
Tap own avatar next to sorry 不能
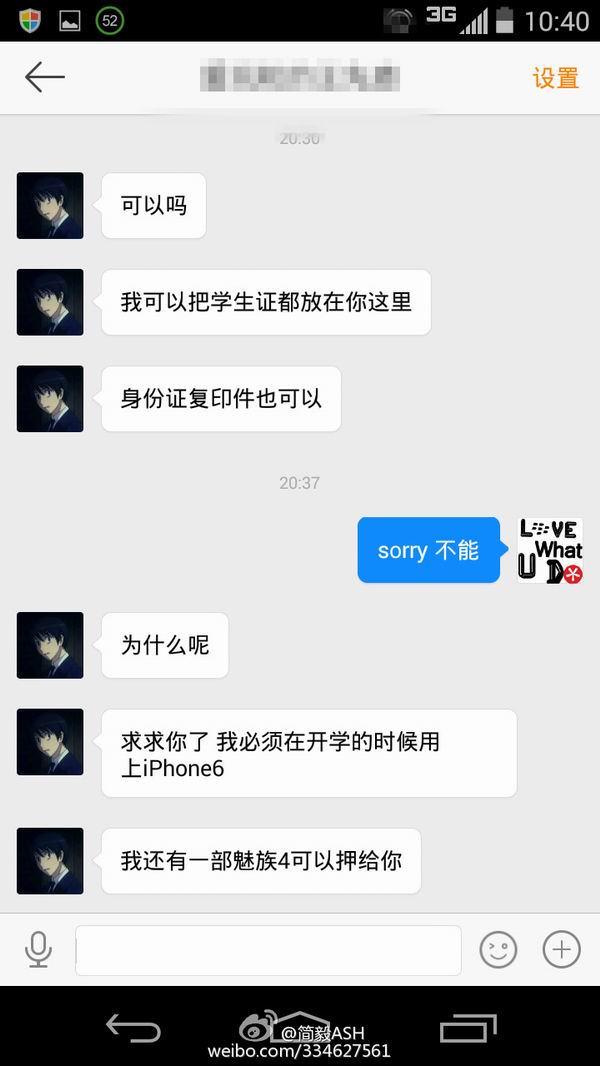pos(549,550)
